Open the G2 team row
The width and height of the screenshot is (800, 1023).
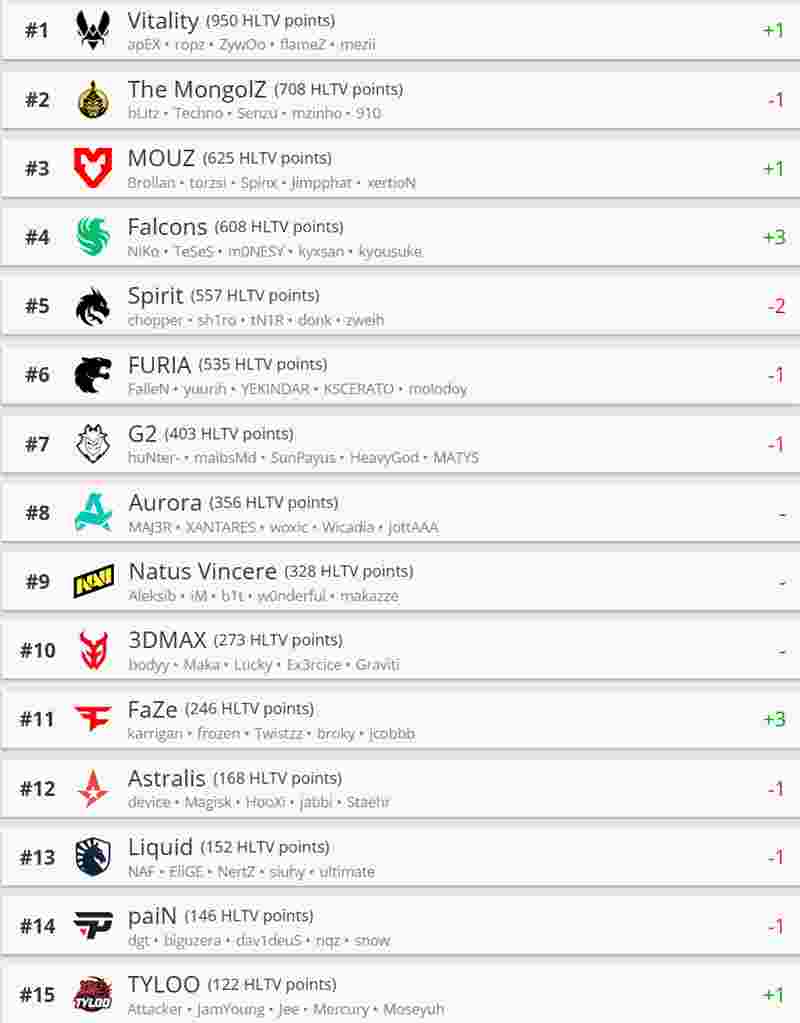pos(400,444)
